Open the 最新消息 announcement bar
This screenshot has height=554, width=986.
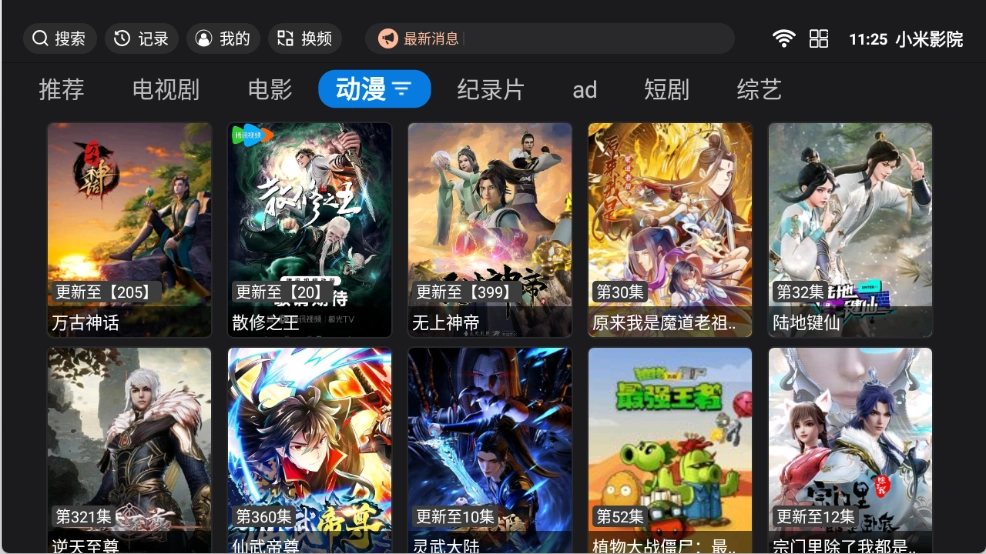[549, 39]
